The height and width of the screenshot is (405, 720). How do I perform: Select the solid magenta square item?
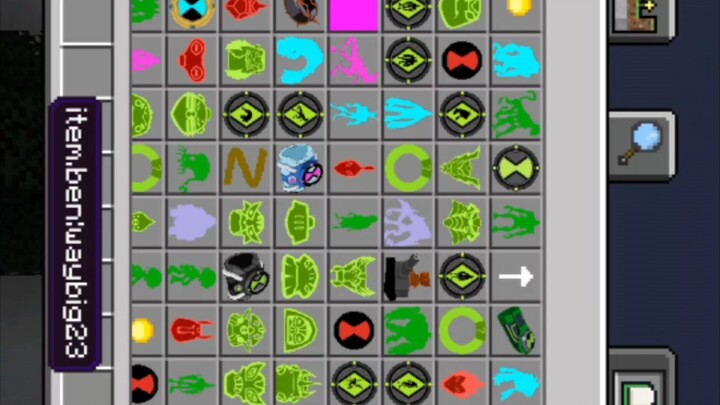coord(354,12)
